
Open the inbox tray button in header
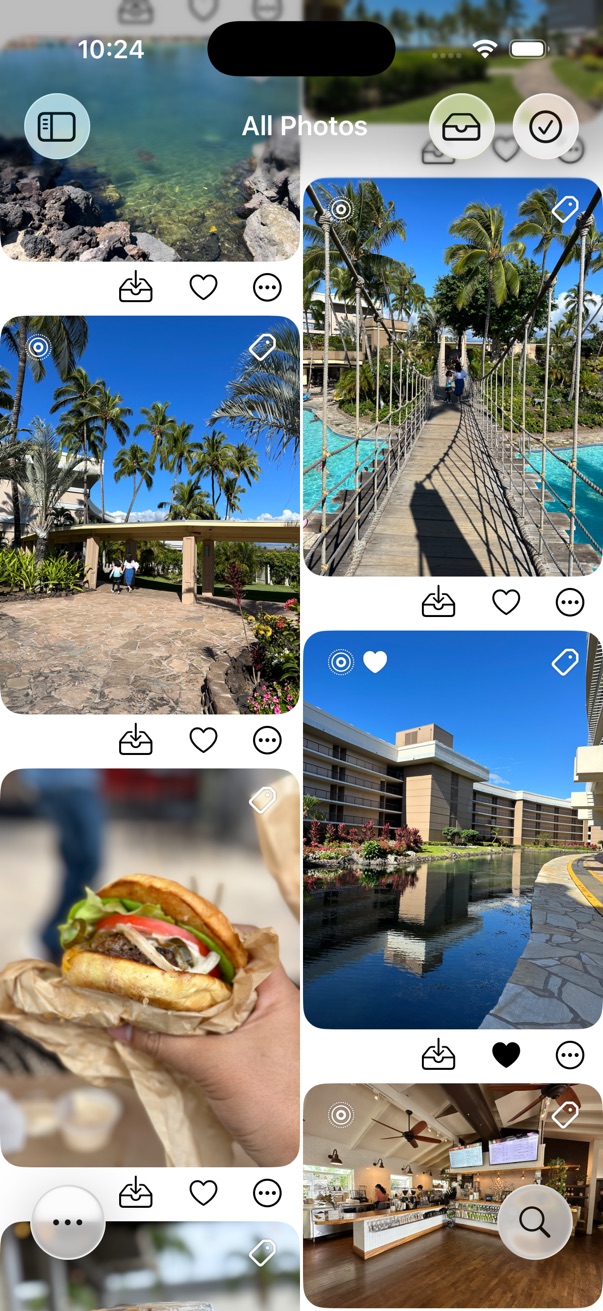461,126
